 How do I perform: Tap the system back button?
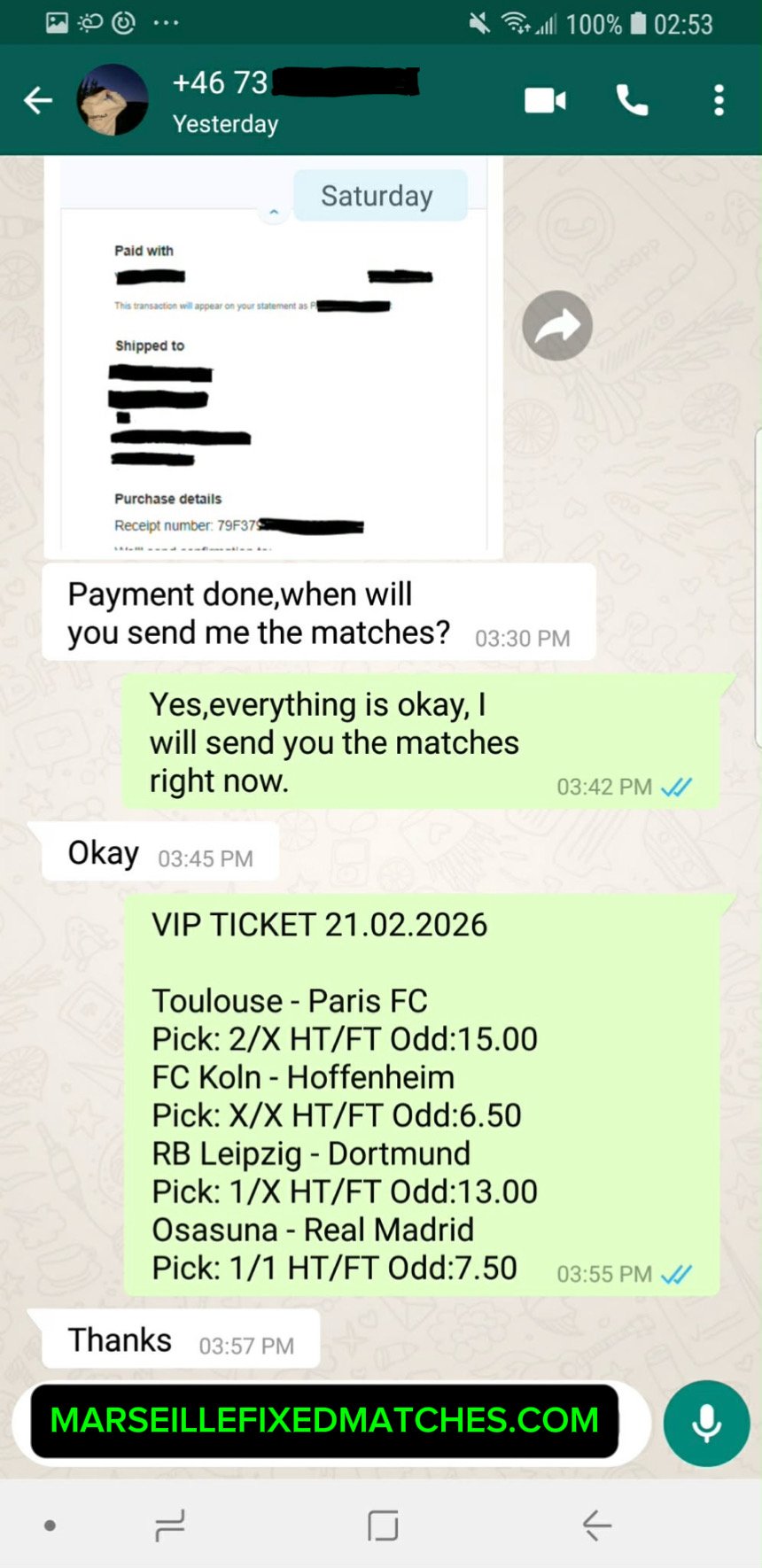pyautogui.click(x=596, y=1525)
